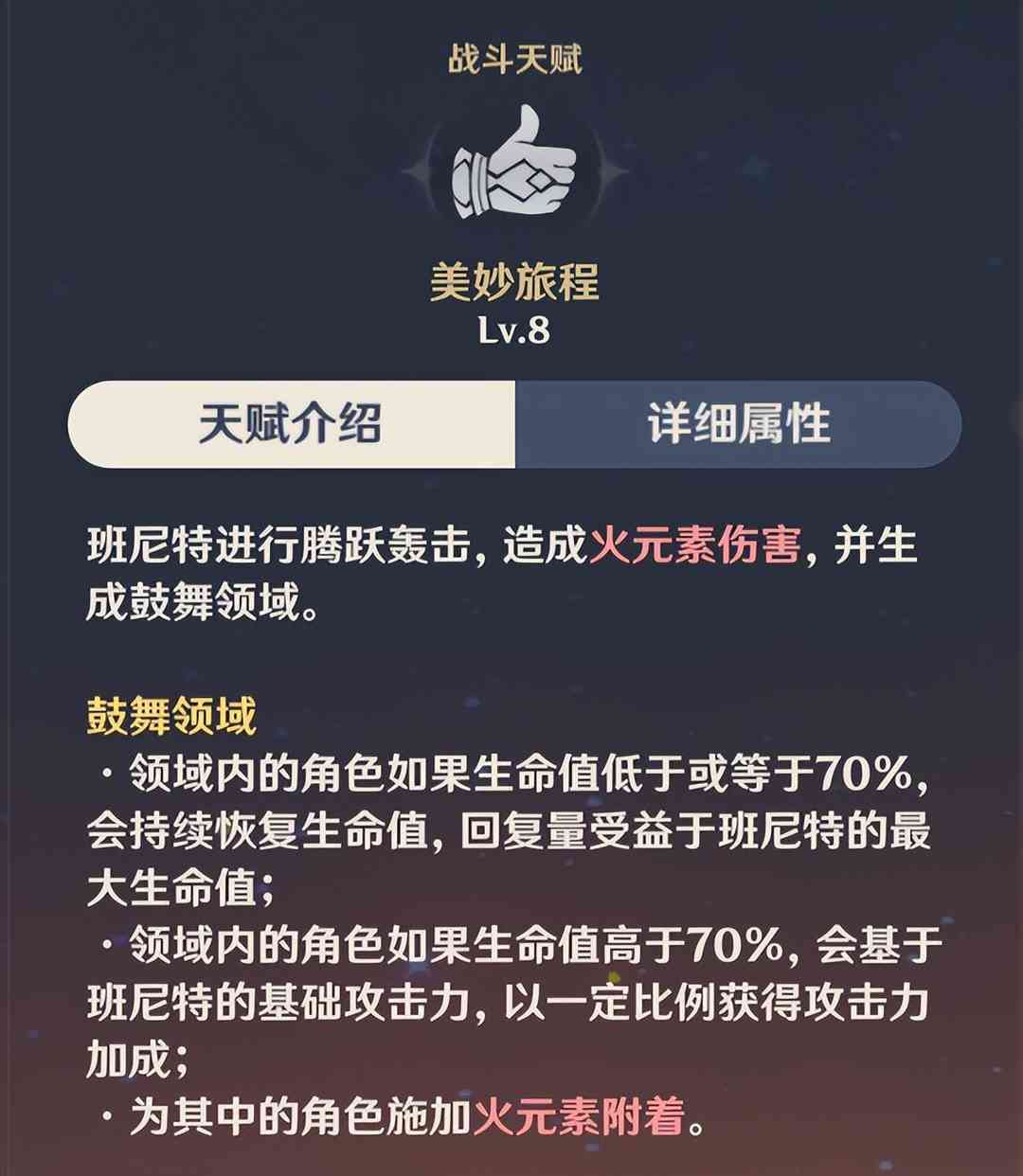Select the 天赋介绍 tab
1023x1176 pixels.
(x=291, y=424)
